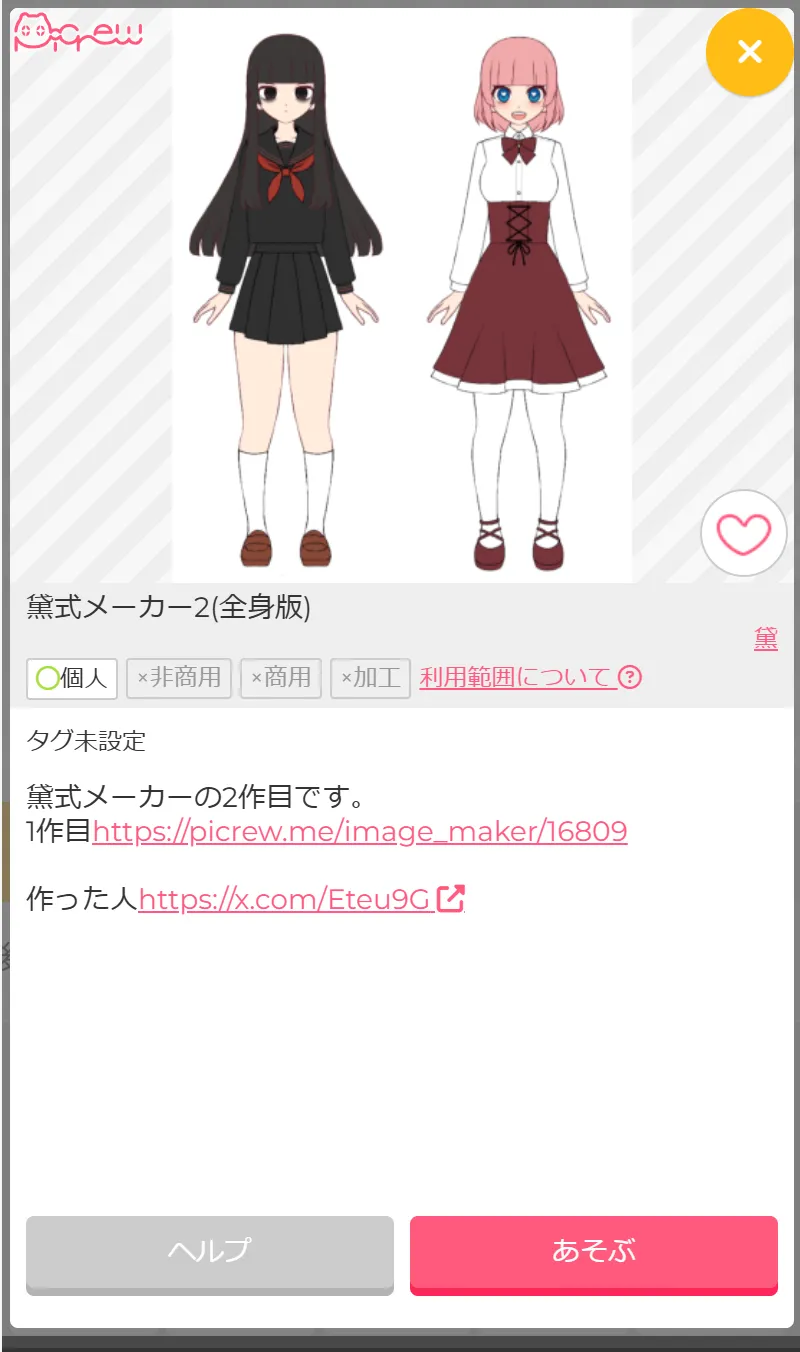Close the image maker details dialog

[x=749, y=51]
